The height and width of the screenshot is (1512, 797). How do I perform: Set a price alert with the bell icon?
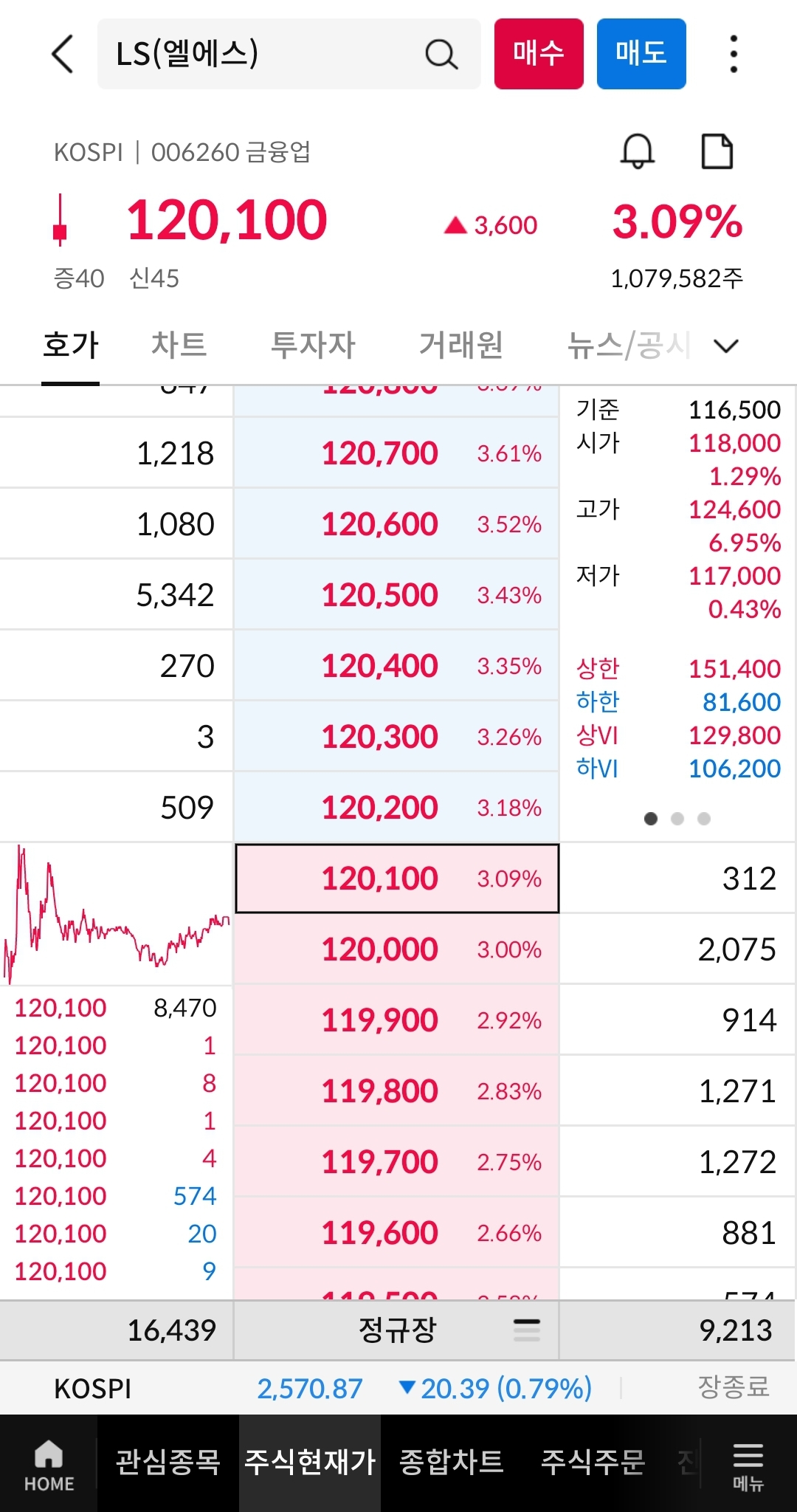638,151
